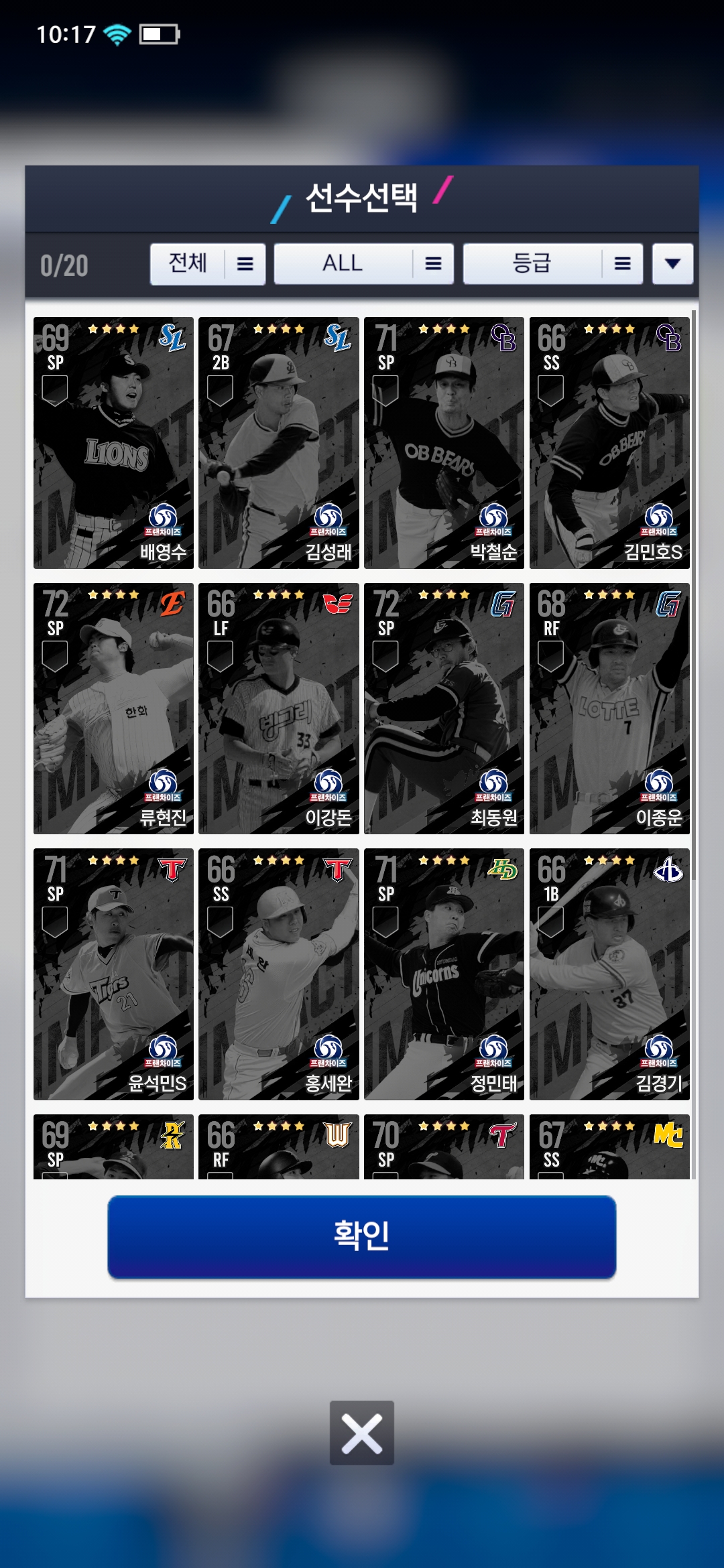Select player card 윤석민S
This screenshot has width=724, height=1568.
click(113, 974)
